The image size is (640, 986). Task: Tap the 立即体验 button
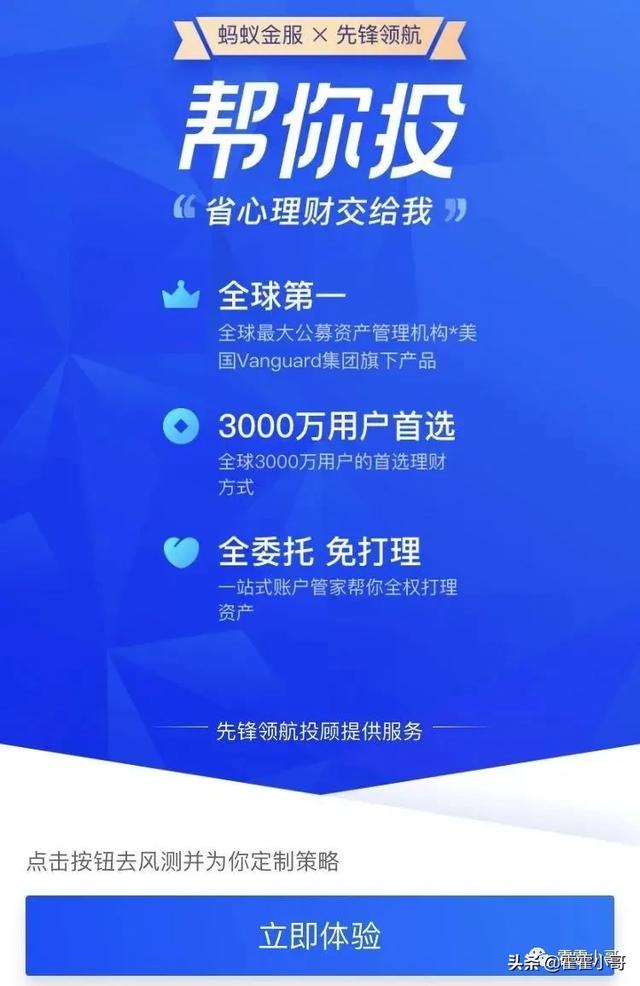pos(320,936)
